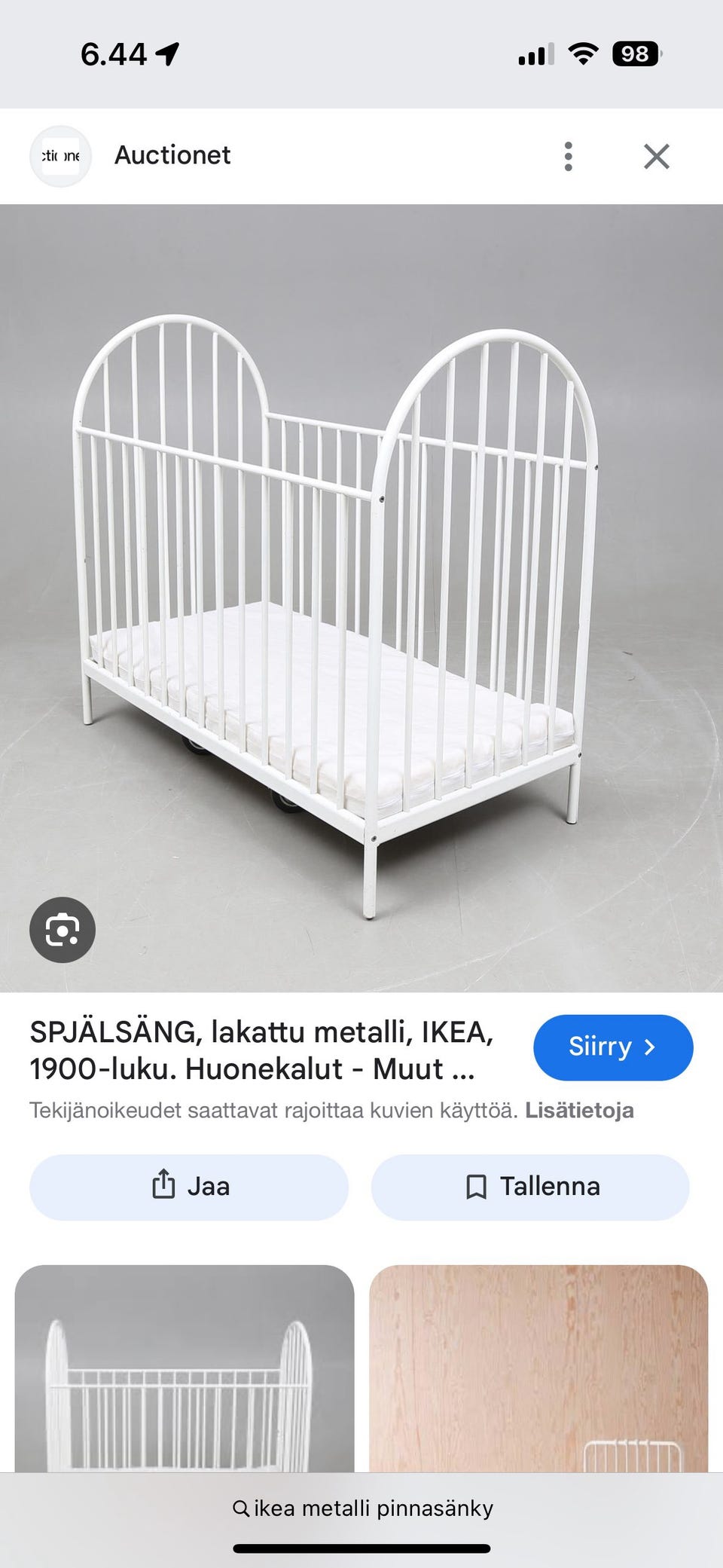Tap the Google Lens camera icon on image
The width and height of the screenshot is (723, 1568).
pos(64,930)
